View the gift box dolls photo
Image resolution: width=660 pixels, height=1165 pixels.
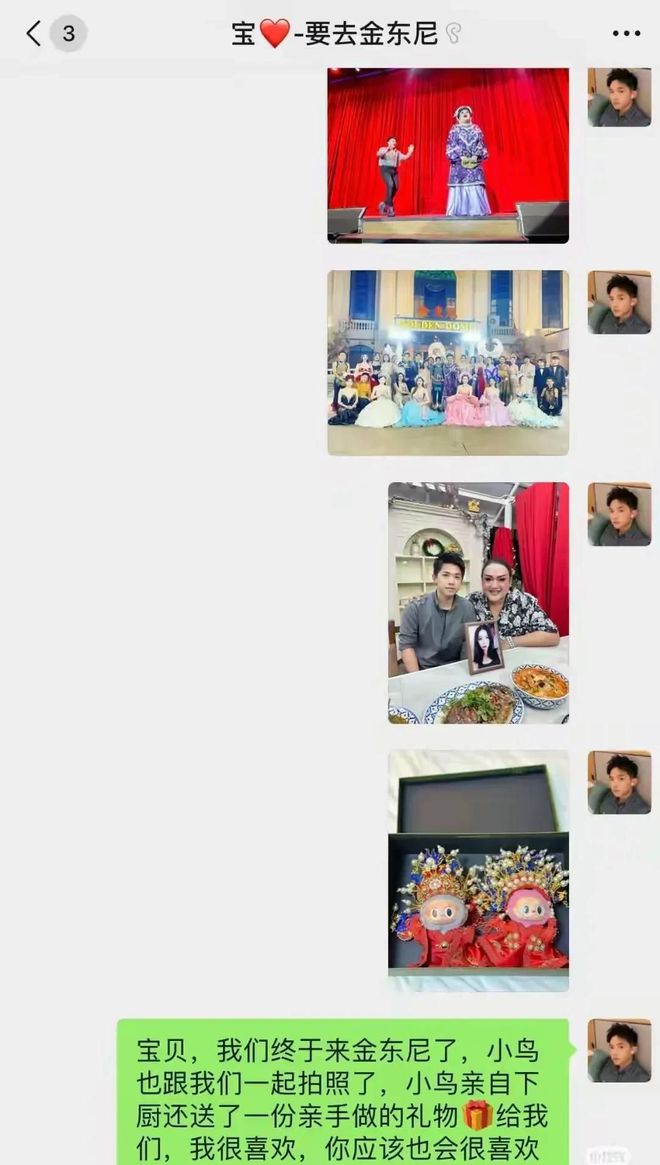pos(478,870)
